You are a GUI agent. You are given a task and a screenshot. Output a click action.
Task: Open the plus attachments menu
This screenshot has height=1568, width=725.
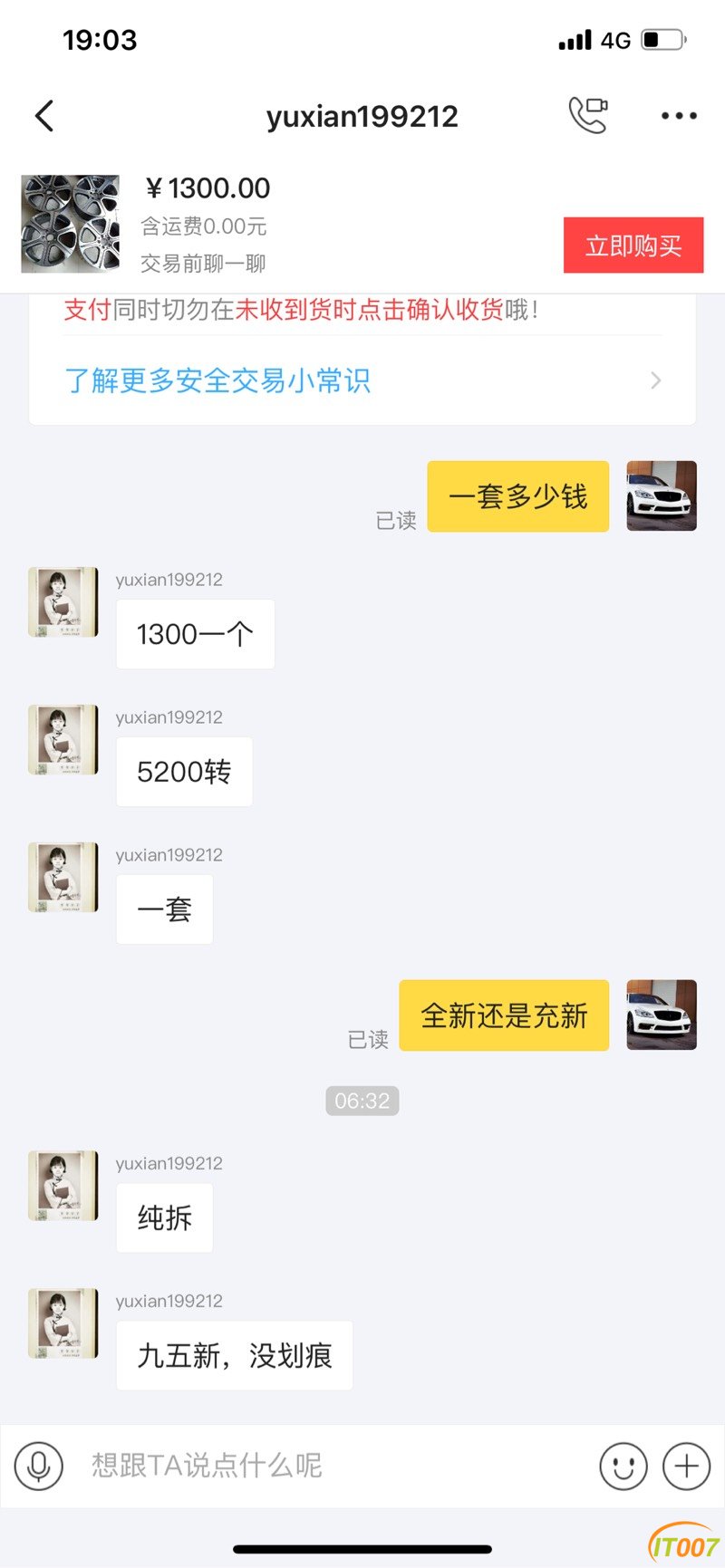687,1465
